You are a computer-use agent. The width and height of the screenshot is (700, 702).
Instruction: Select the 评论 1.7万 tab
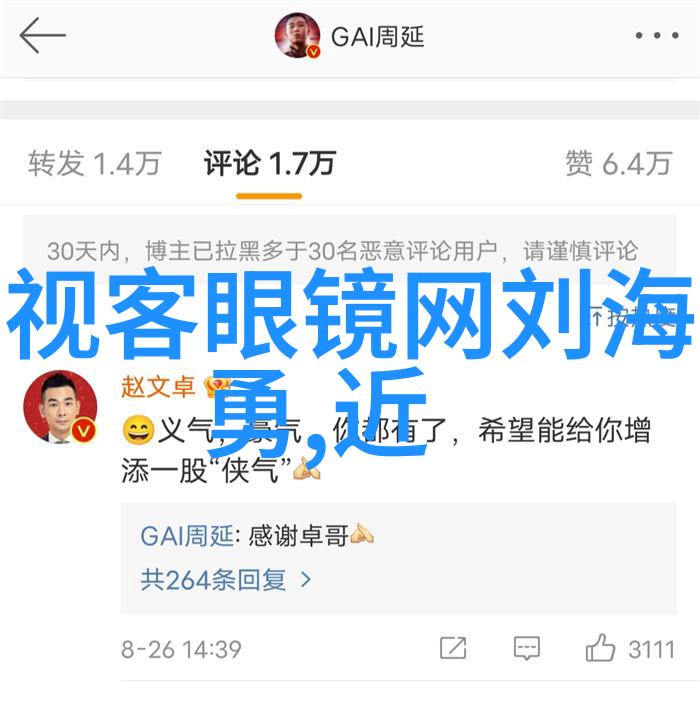point(269,163)
